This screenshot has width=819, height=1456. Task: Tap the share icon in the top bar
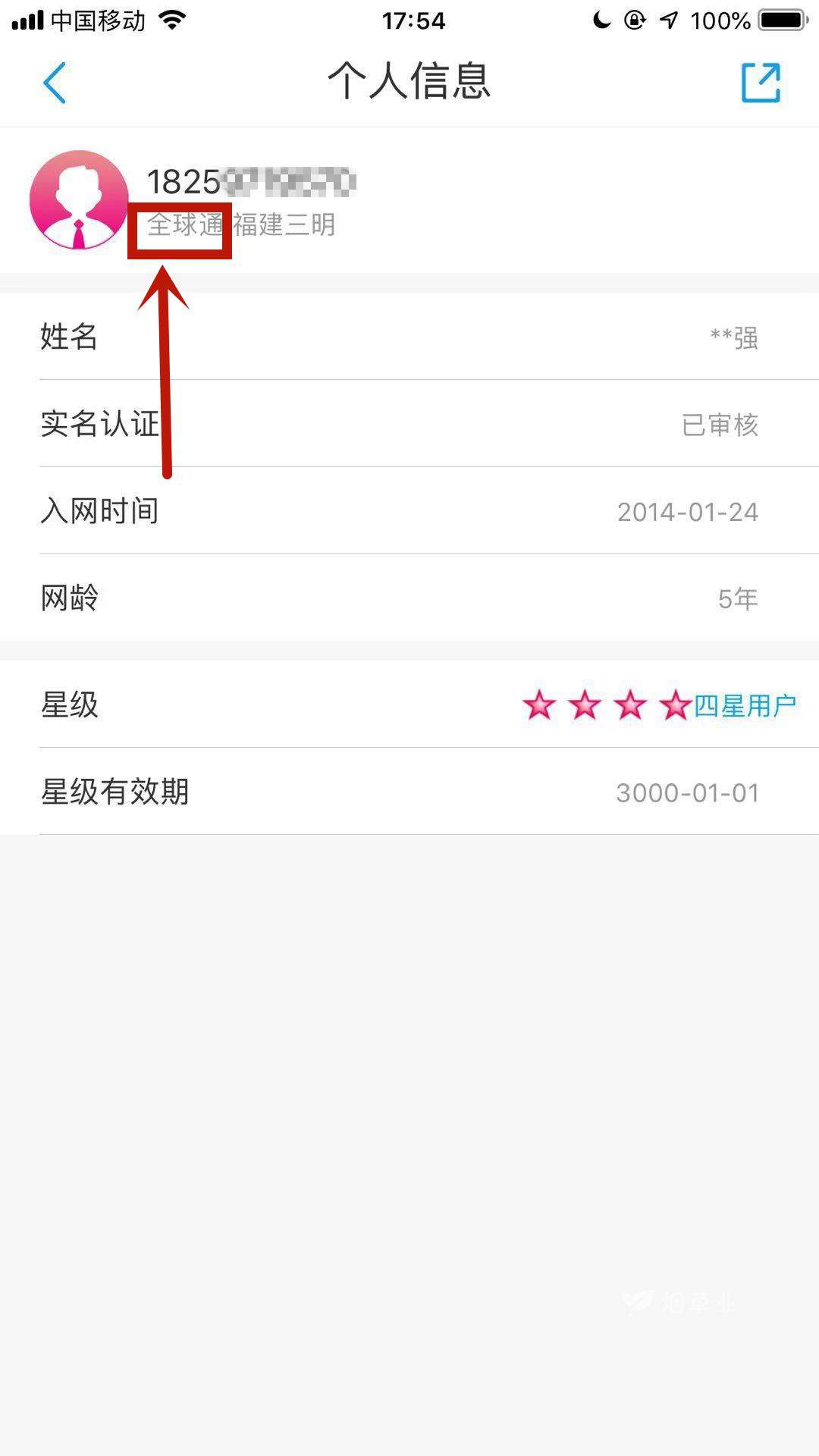[x=761, y=82]
